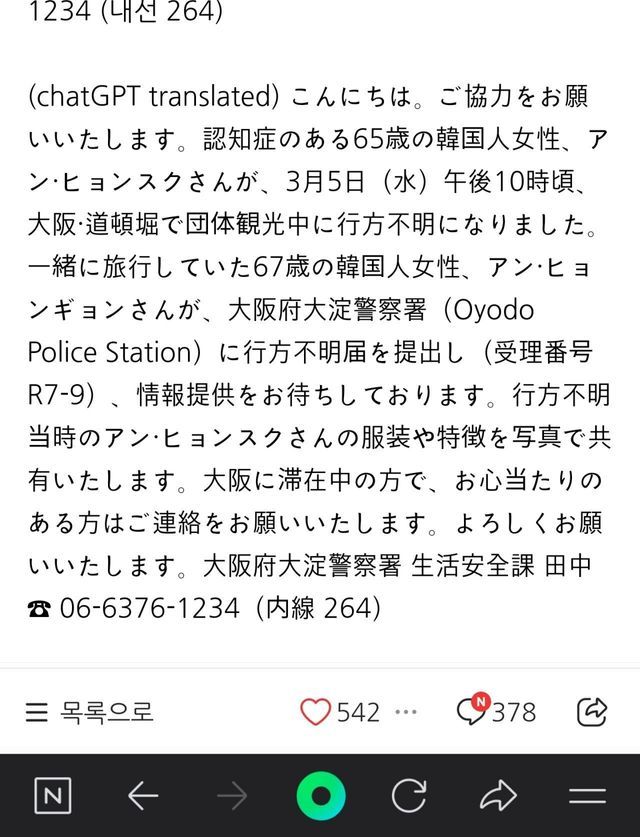Share the page from the bottom toolbar

coord(496,796)
